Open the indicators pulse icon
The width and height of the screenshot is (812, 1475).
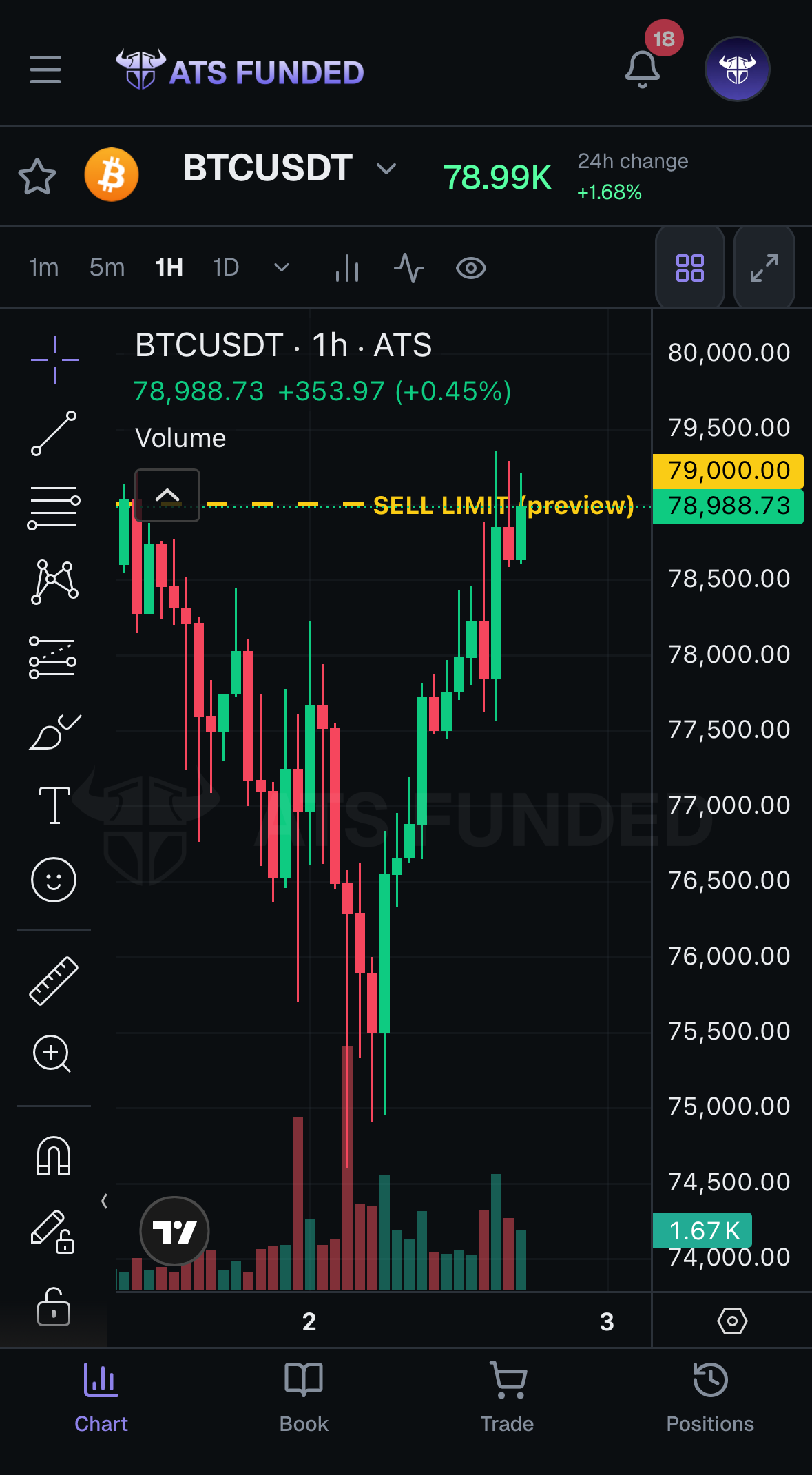point(409,268)
